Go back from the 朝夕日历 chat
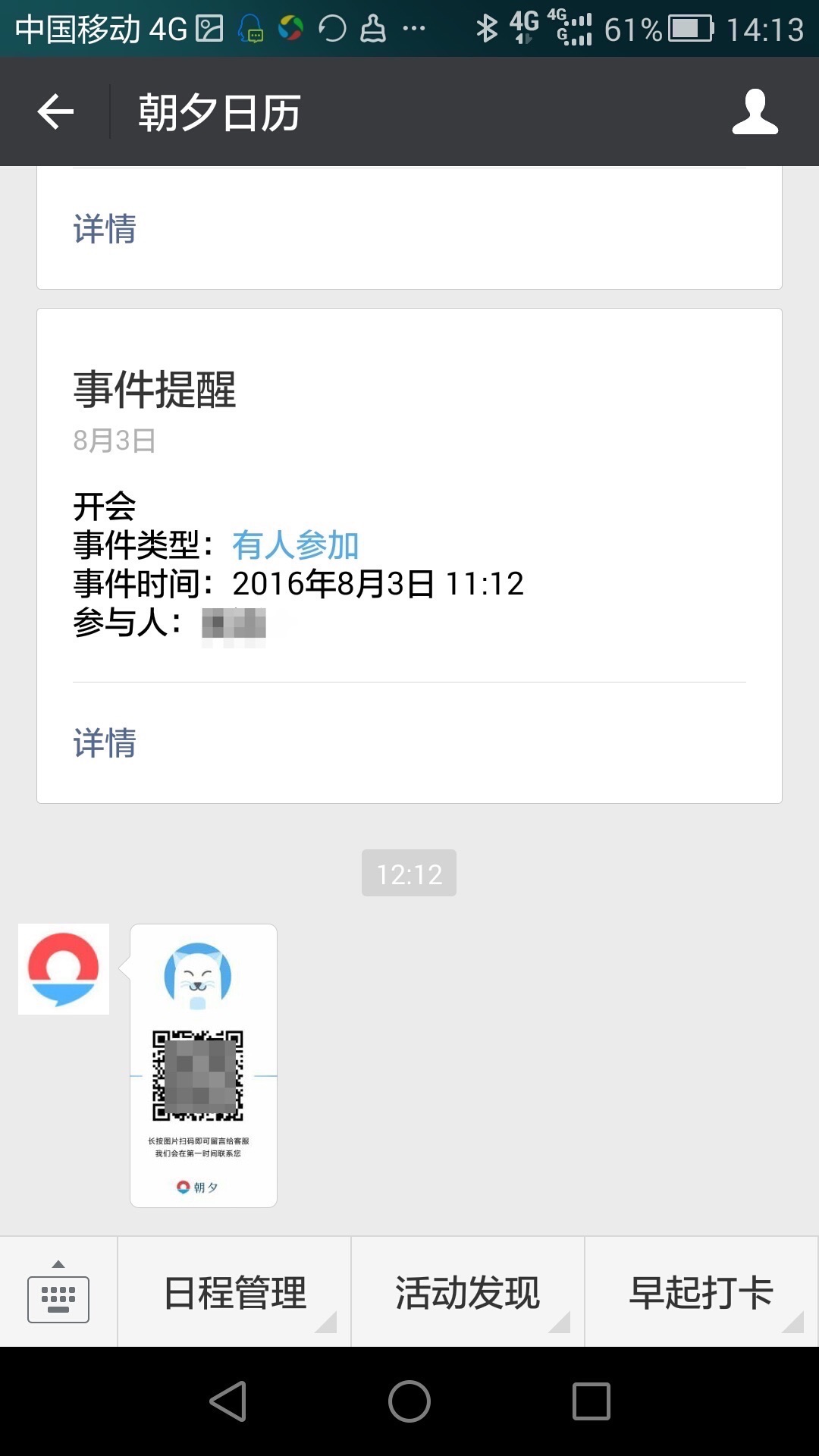Viewport: 819px width, 1456px height. (55, 112)
